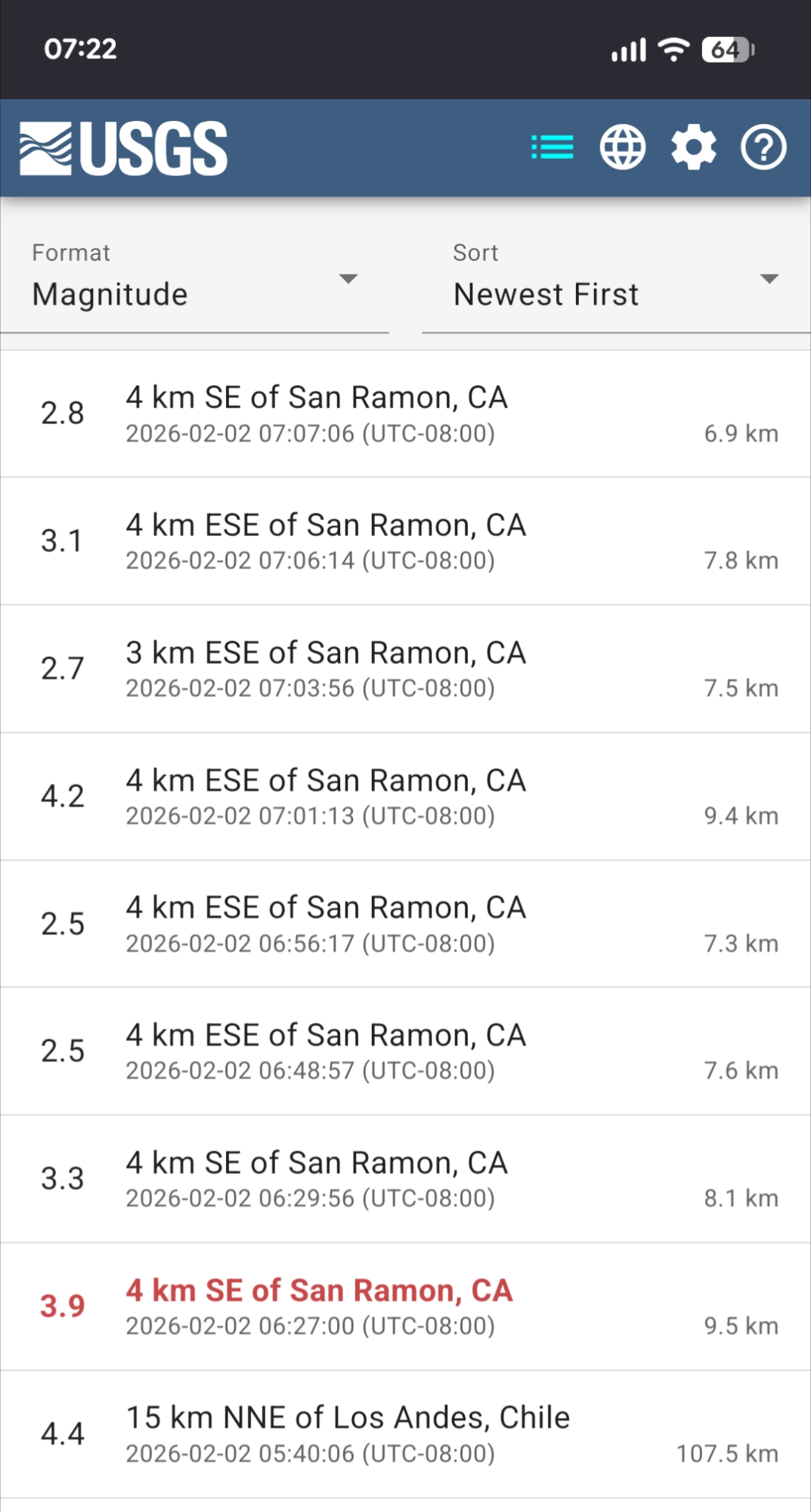Open the 3.3 quake at 06:29:56

[405, 1179]
